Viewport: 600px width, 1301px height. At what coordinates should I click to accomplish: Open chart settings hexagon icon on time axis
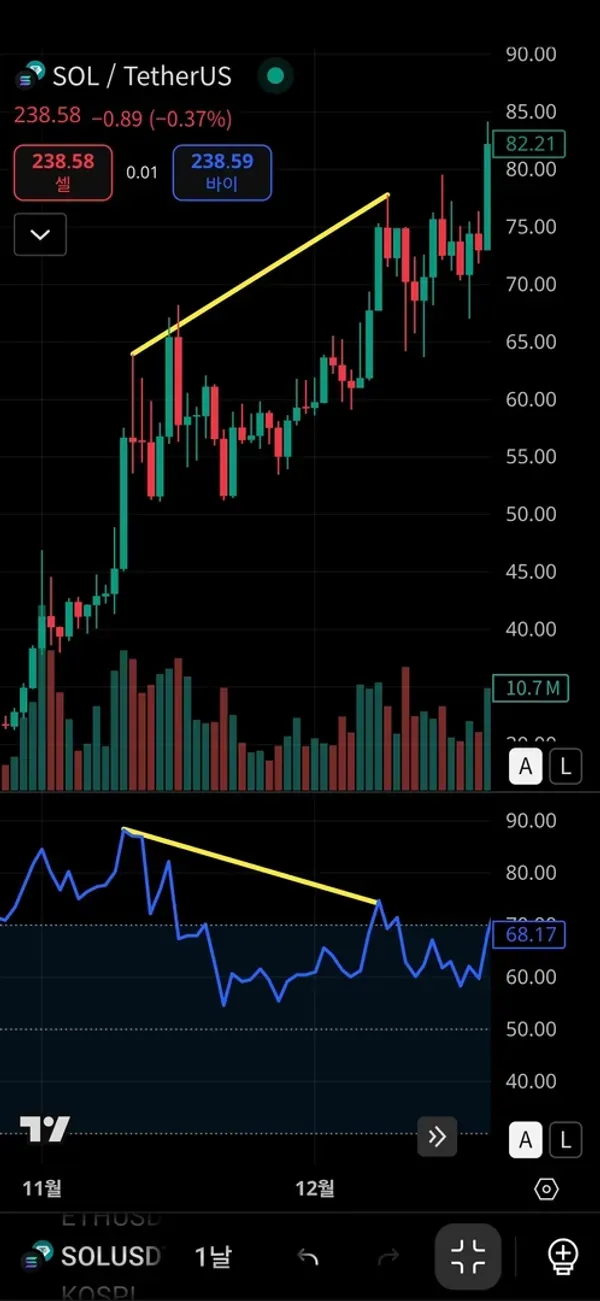546,1189
